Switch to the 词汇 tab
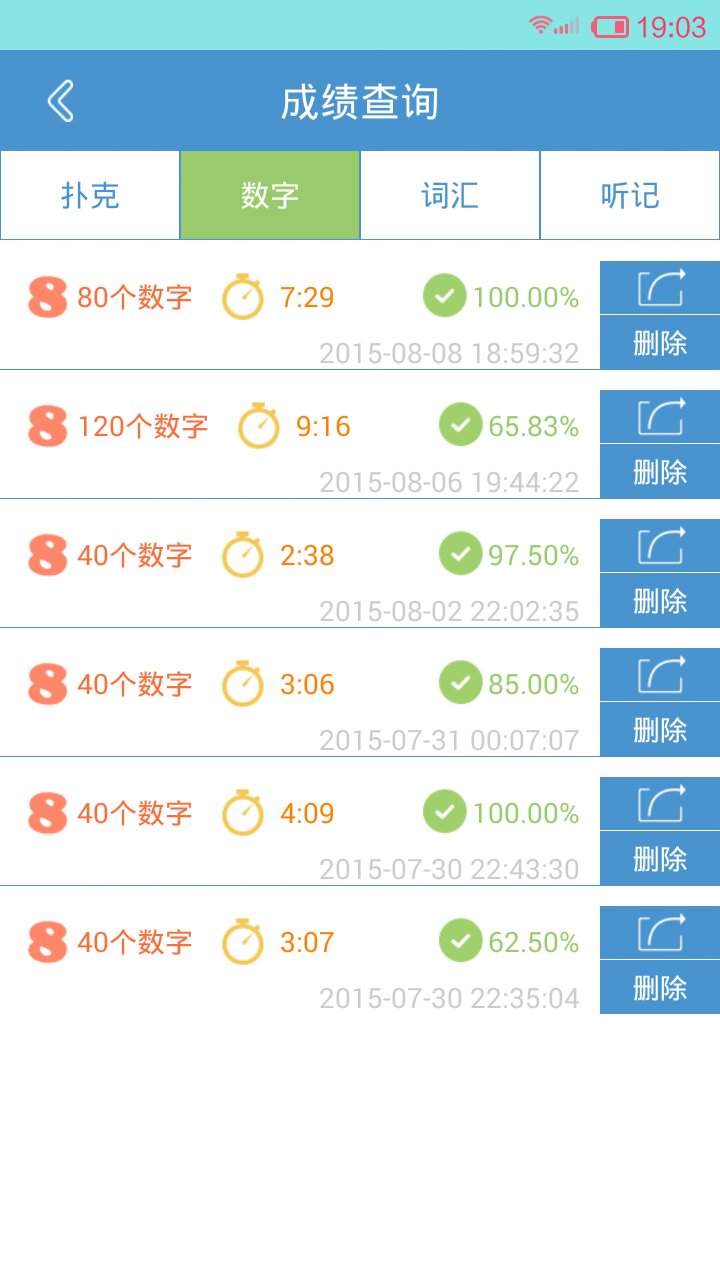Viewport: 720px width, 1280px height. pyautogui.click(x=450, y=195)
